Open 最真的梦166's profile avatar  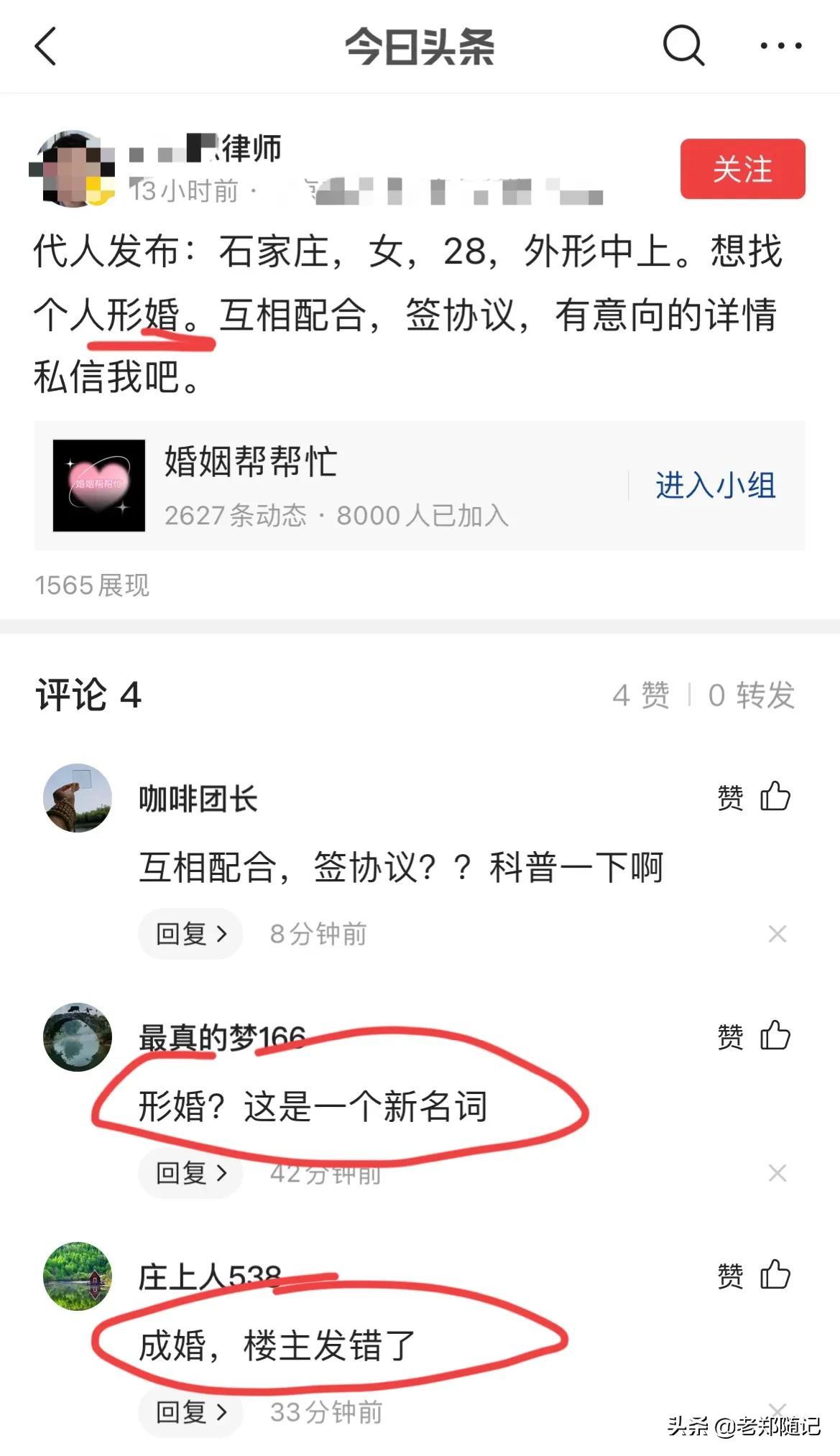click(x=78, y=1037)
